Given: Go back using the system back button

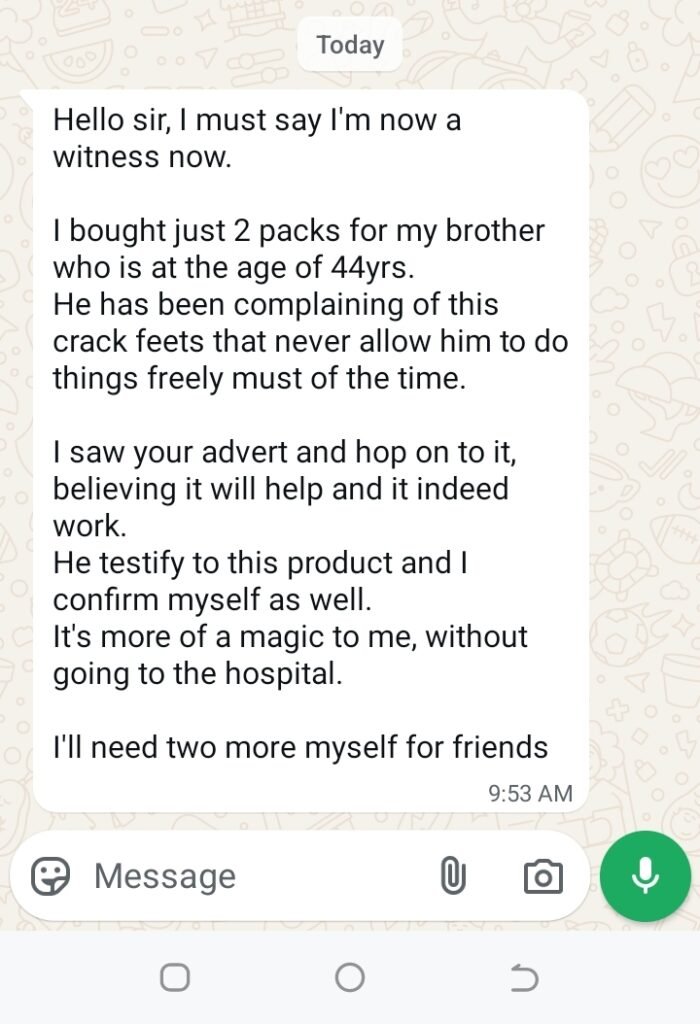Looking at the screenshot, I should (524, 977).
